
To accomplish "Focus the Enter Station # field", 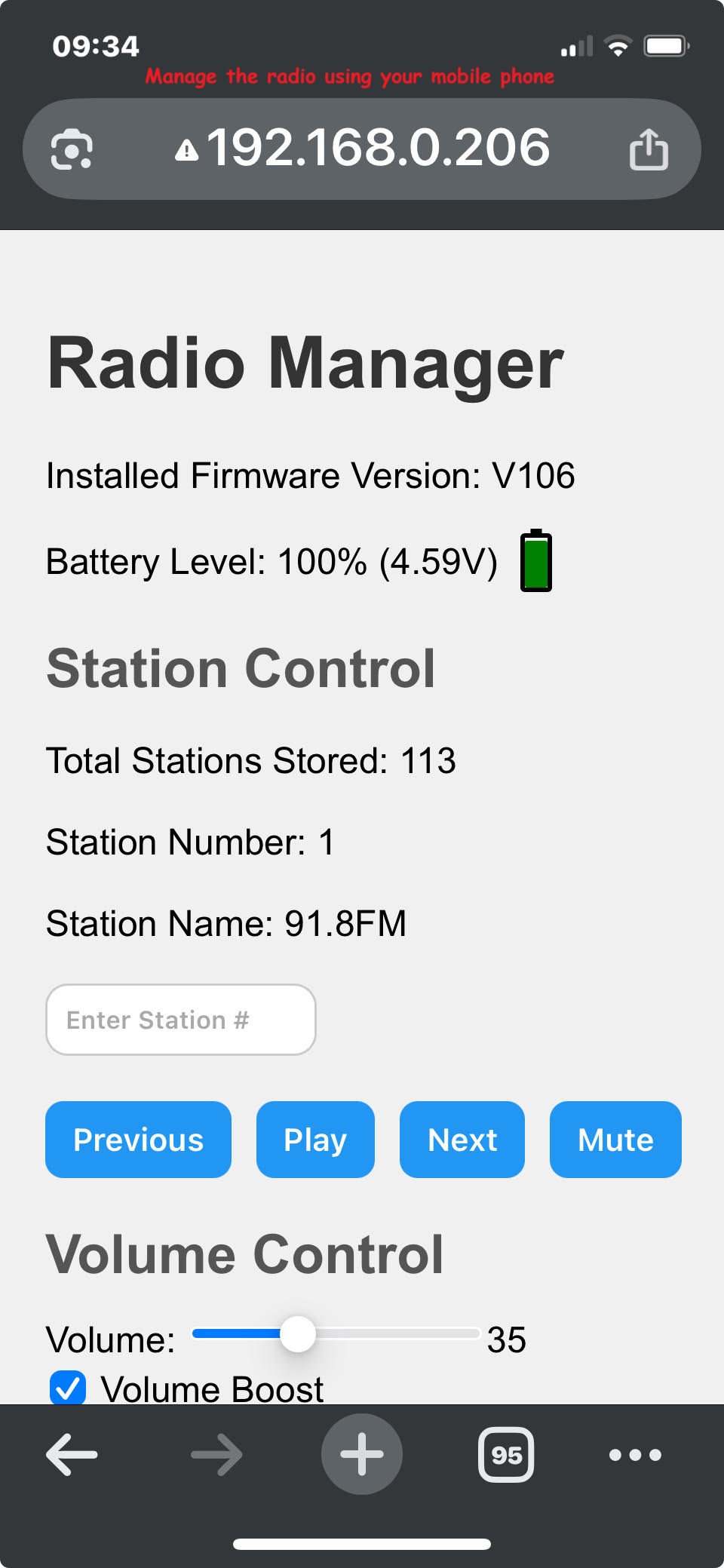I will click(181, 1020).
